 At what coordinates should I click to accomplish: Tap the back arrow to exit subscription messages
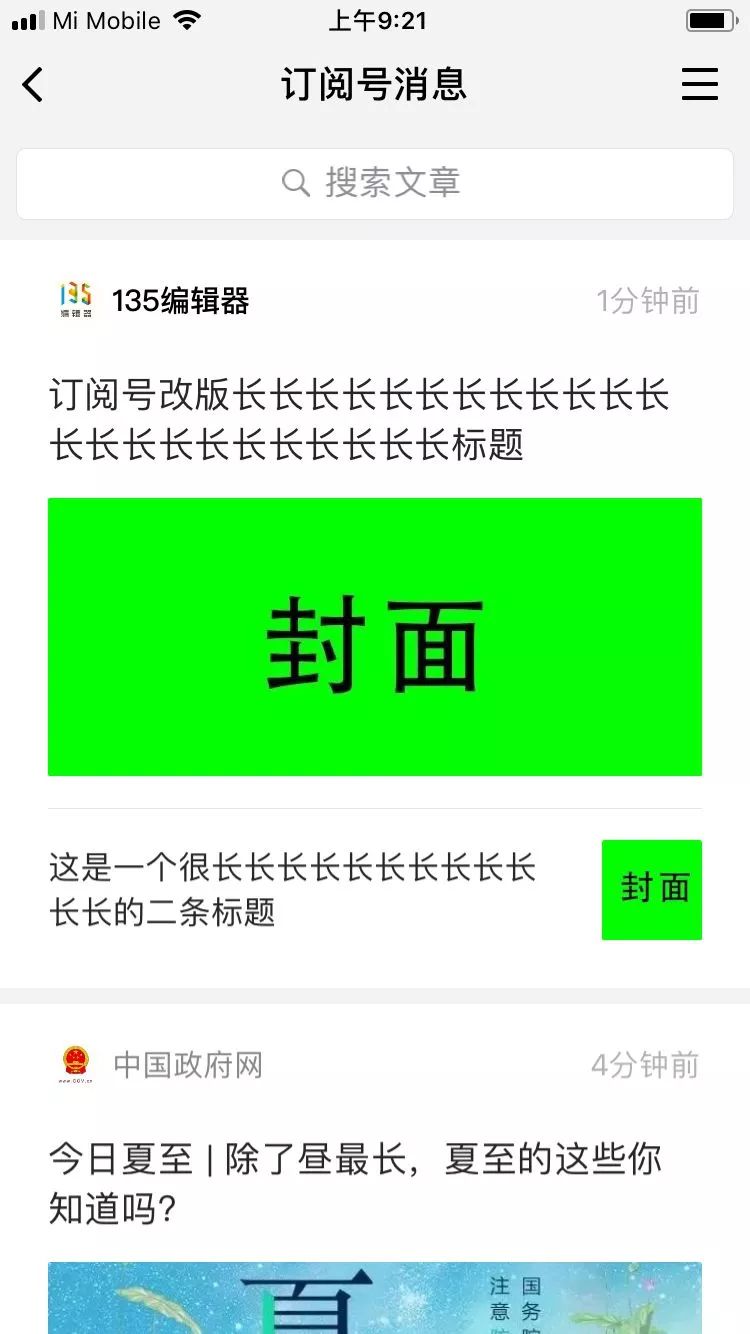point(33,85)
